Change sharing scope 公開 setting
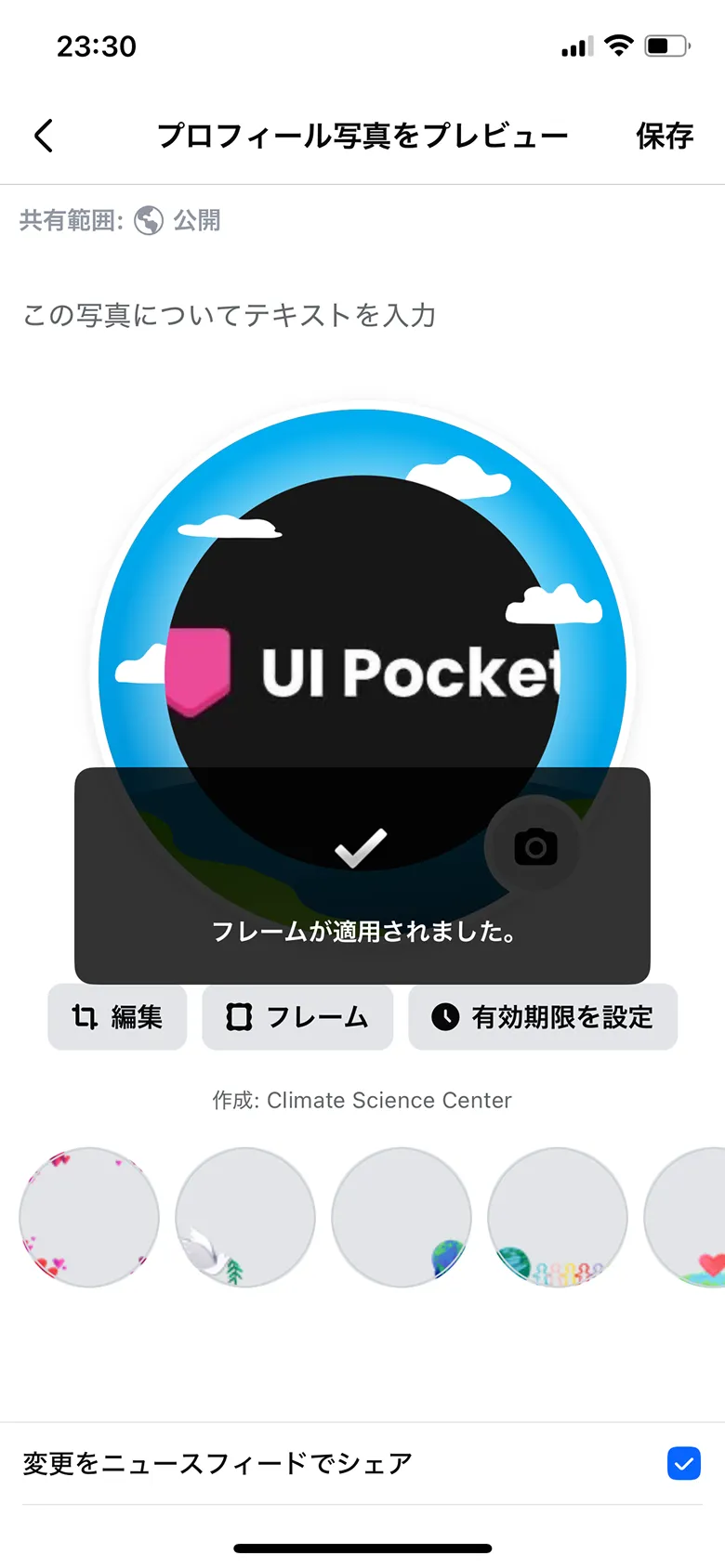 pos(178,220)
